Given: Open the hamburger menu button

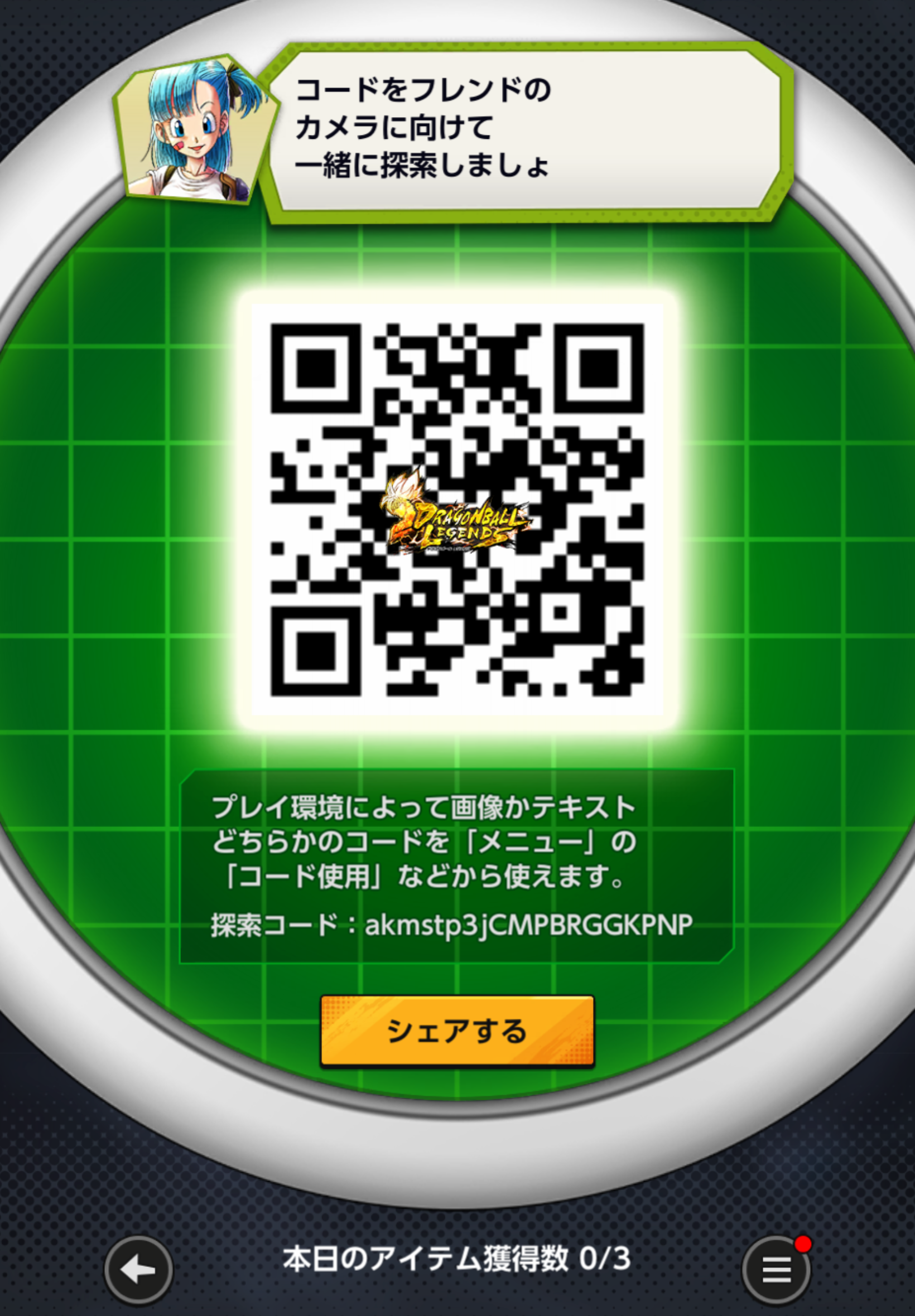Looking at the screenshot, I should coord(776,1270).
